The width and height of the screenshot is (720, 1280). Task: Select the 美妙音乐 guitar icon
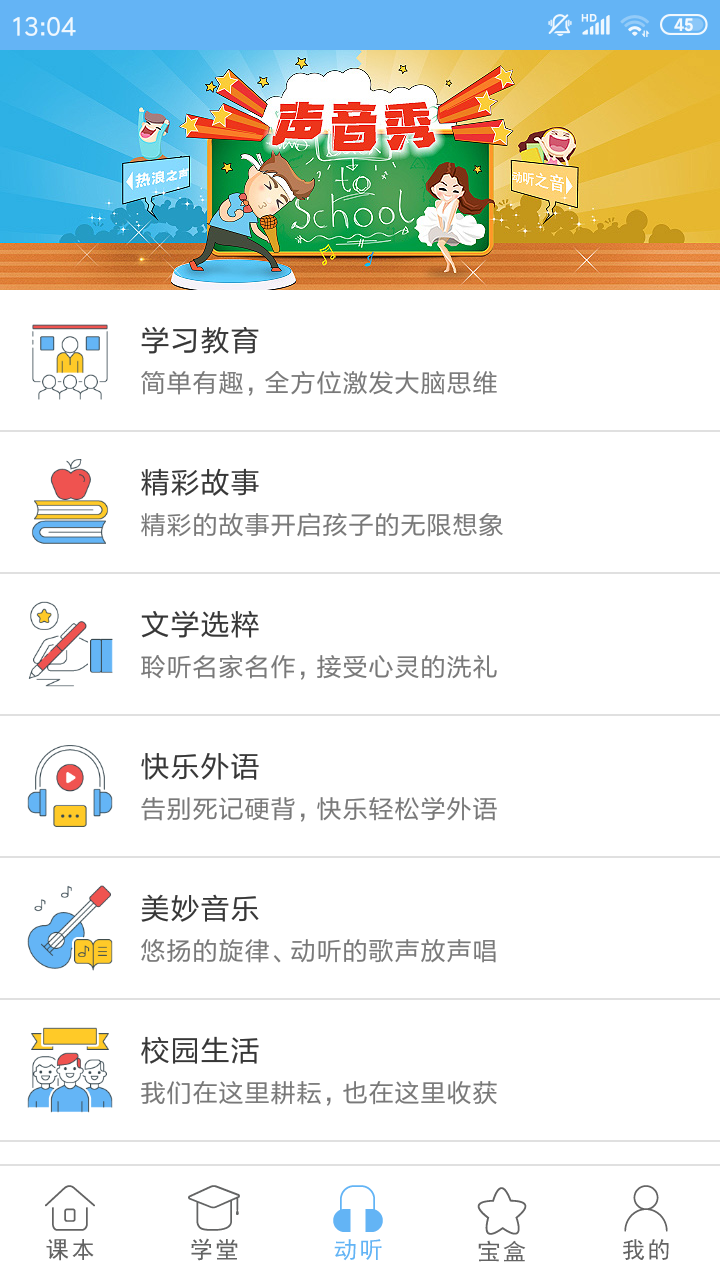pos(69,925)
